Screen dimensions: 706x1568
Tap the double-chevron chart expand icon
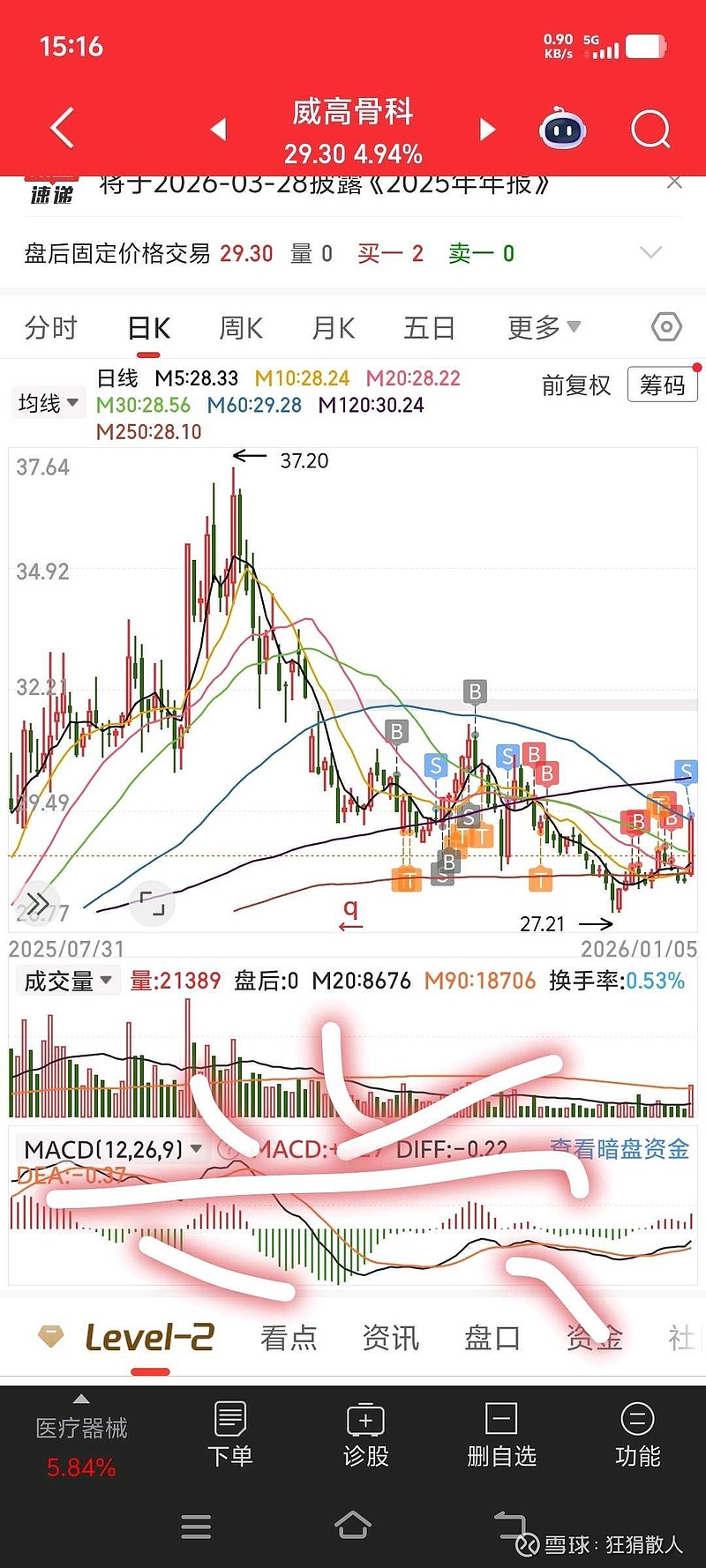pyautogui.click(x=35, y=901)
